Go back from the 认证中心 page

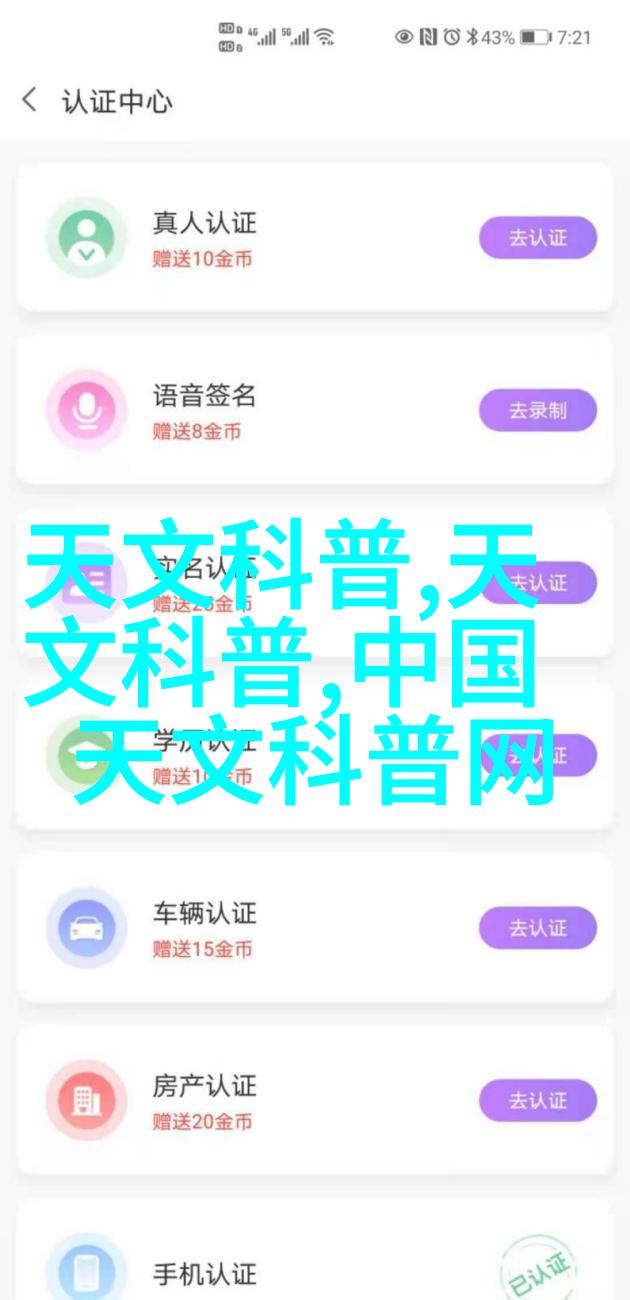coord(30,100)
